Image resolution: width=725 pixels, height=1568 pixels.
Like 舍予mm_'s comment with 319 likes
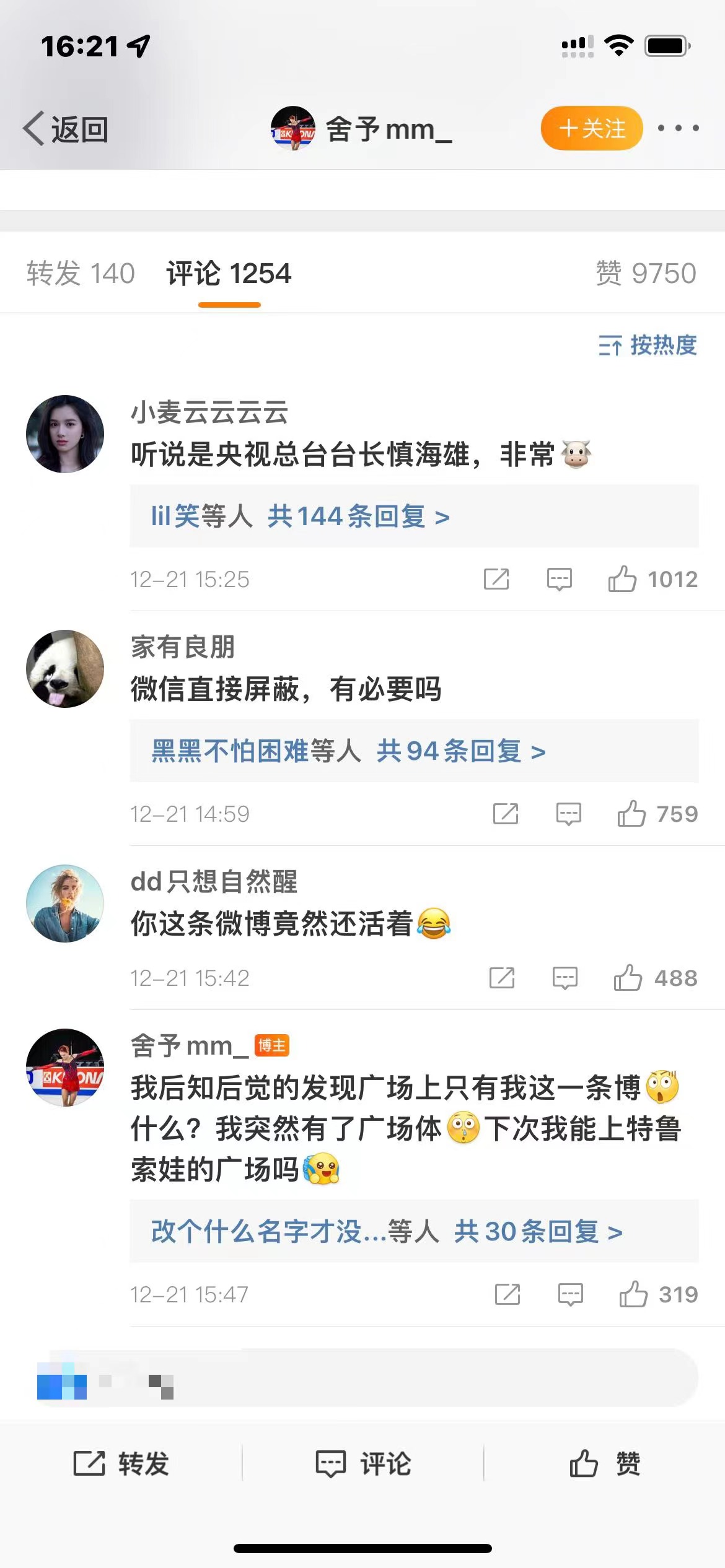[633, 1294]
